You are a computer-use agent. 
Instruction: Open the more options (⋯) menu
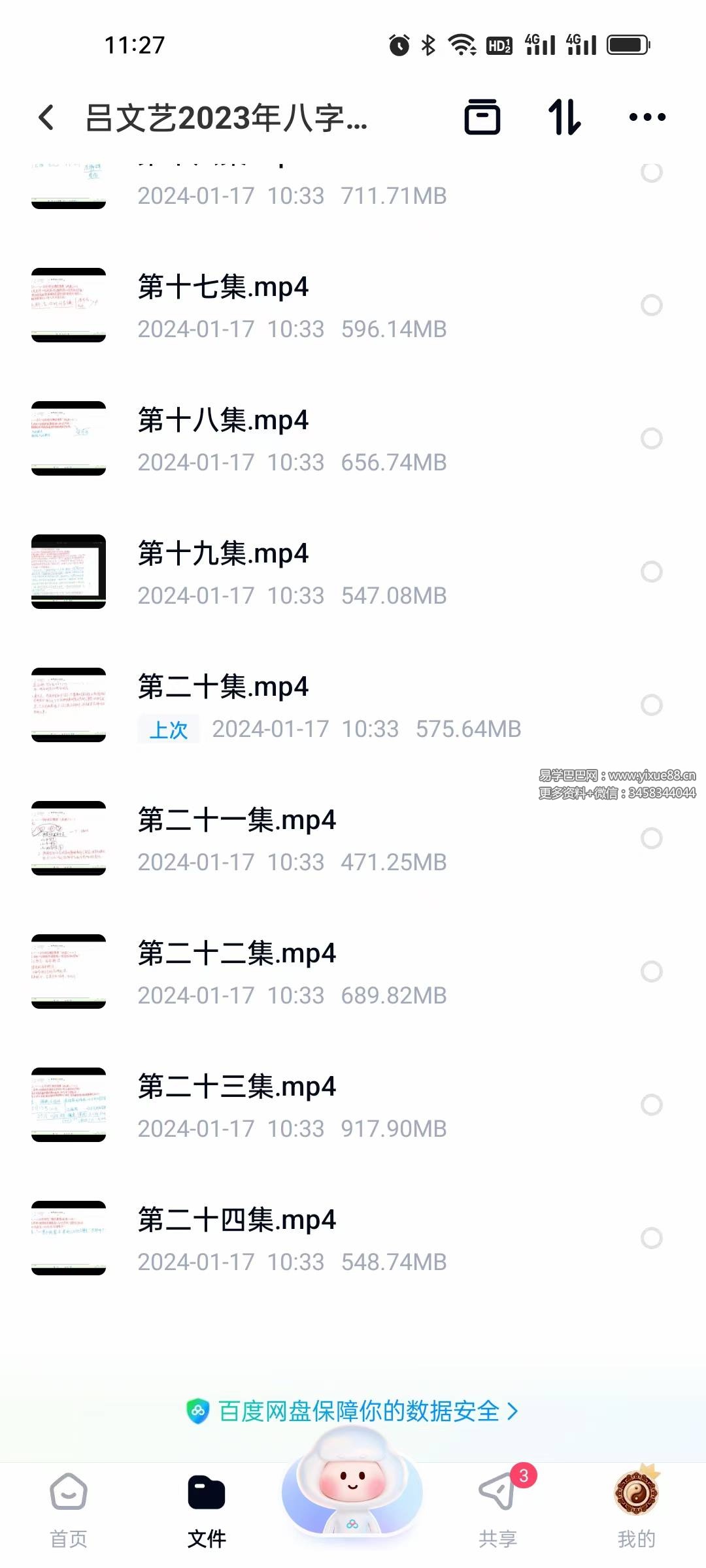click(x=646, y=116)
